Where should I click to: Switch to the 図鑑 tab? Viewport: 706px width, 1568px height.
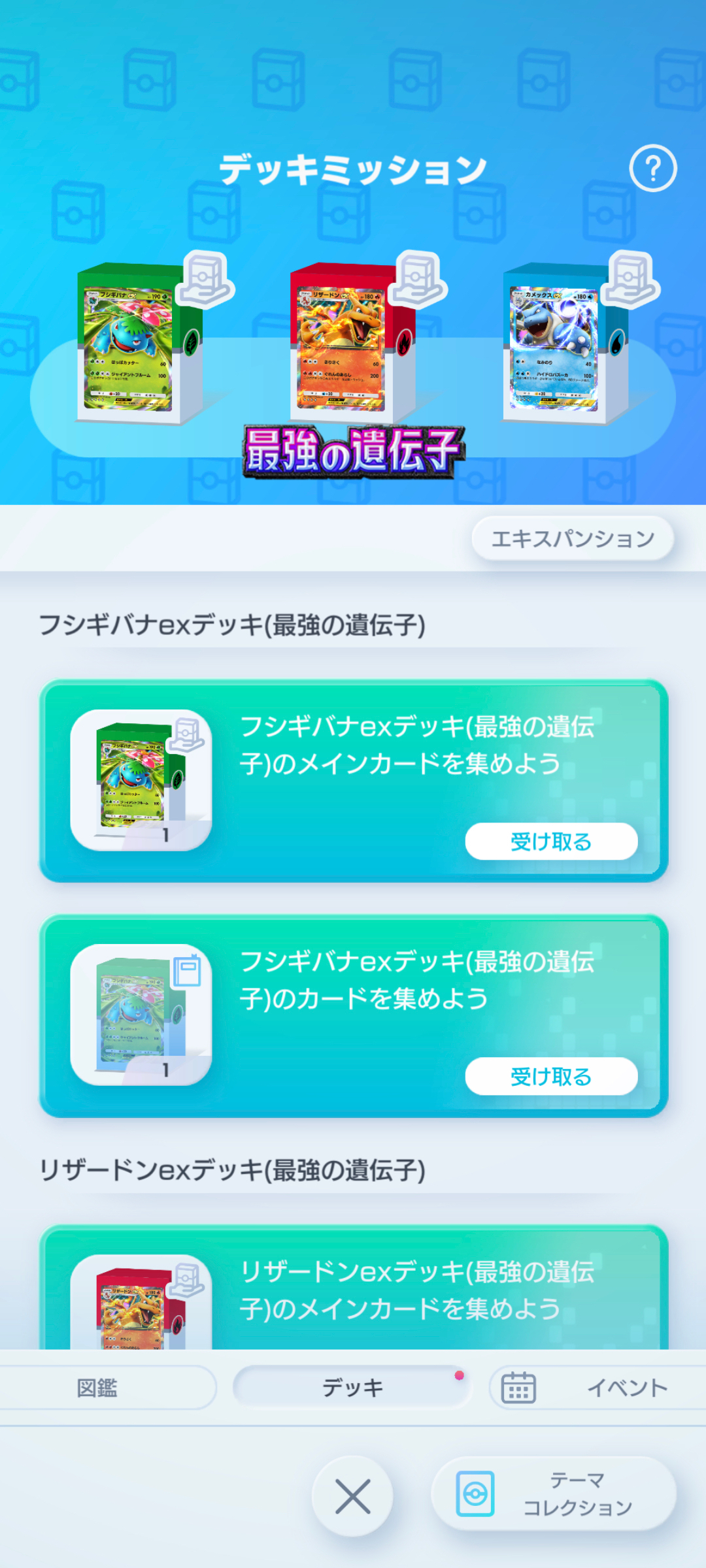coord(98,1388)
